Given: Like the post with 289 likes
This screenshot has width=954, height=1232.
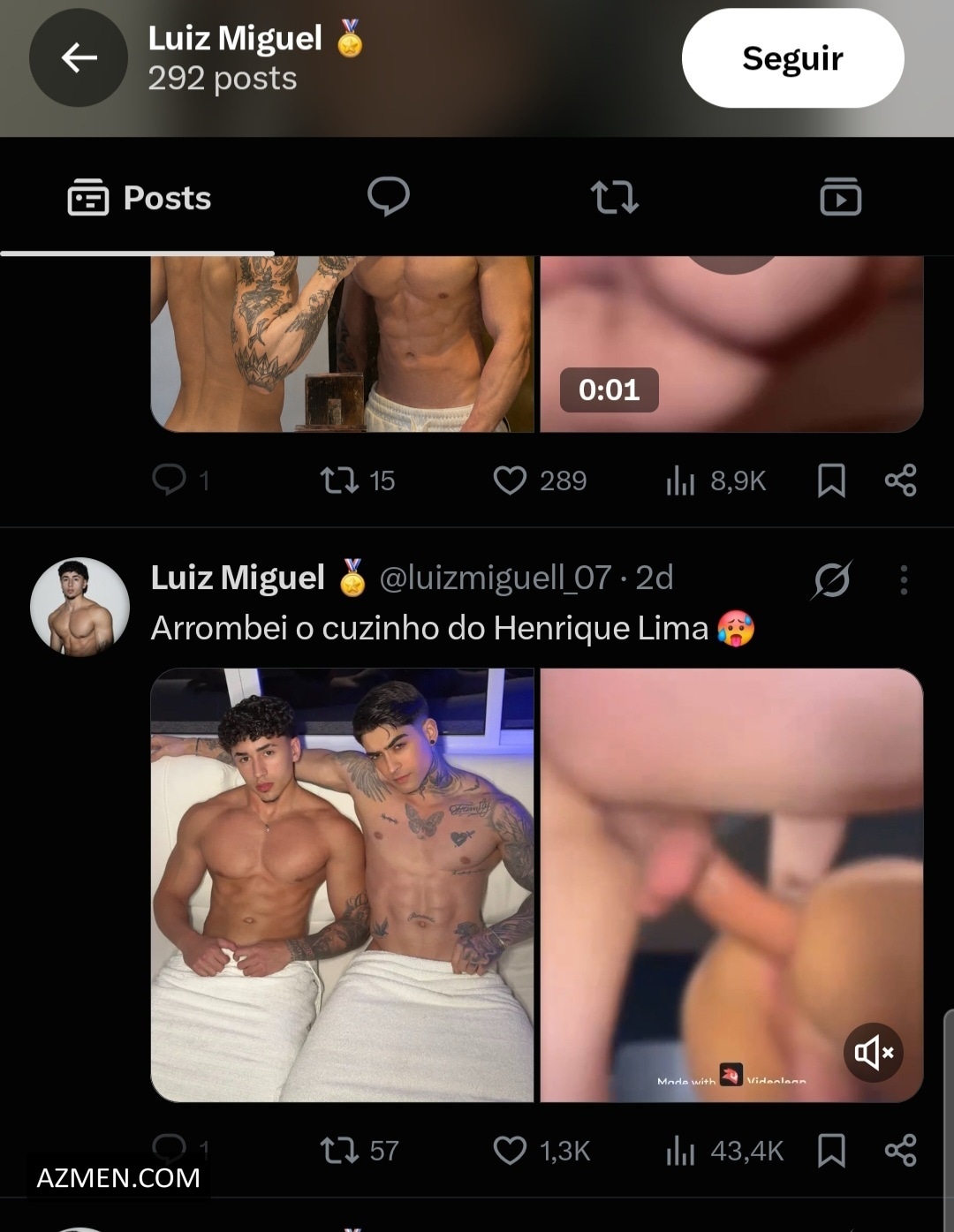Looking at the screenshot, I should coord(539,480).
